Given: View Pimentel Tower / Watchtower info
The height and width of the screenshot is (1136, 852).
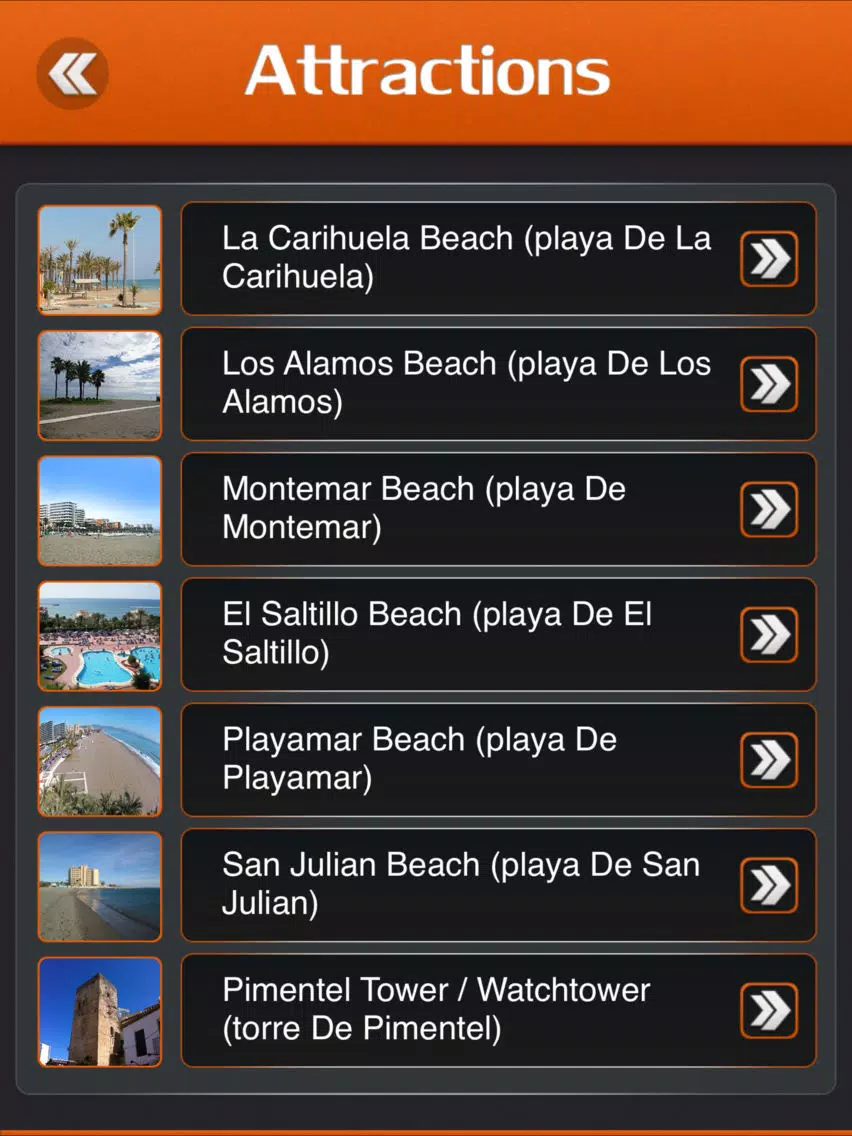Looking at the screenshot, I should coord(498,1010).
